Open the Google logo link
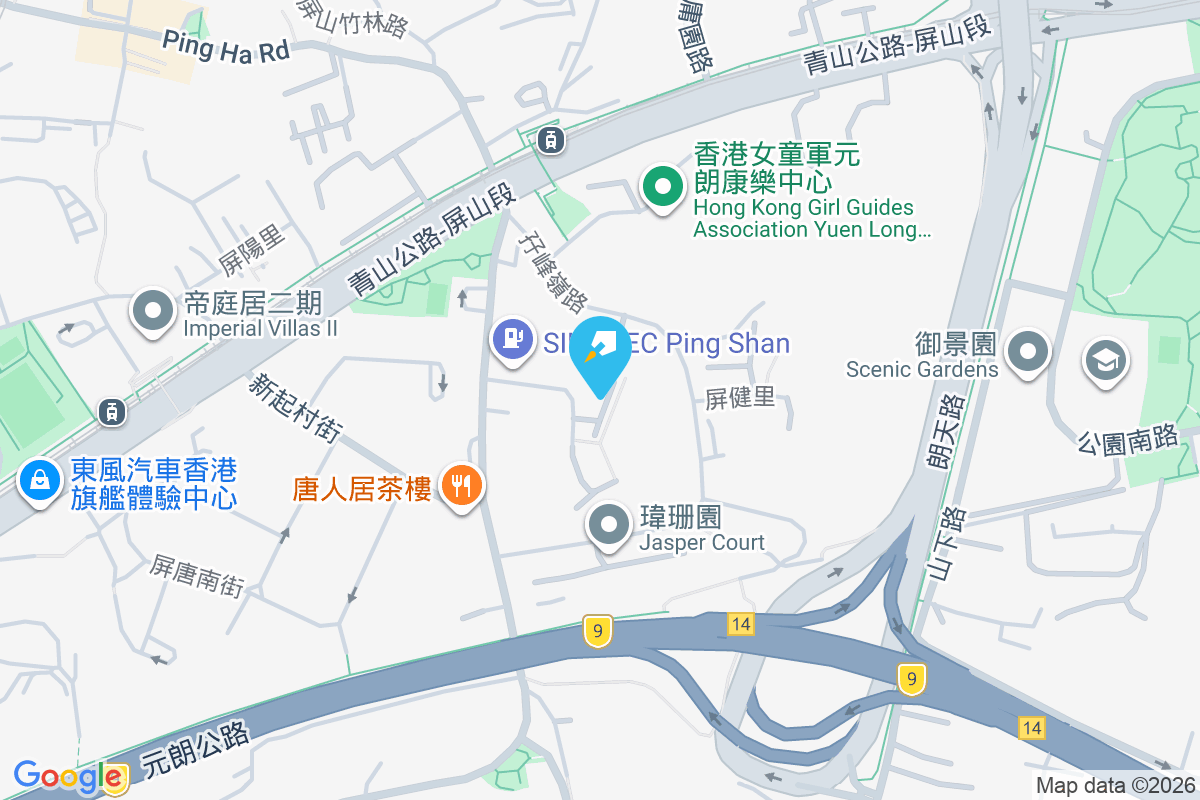Screen dimensions: 1200x800 pos(68,776)
